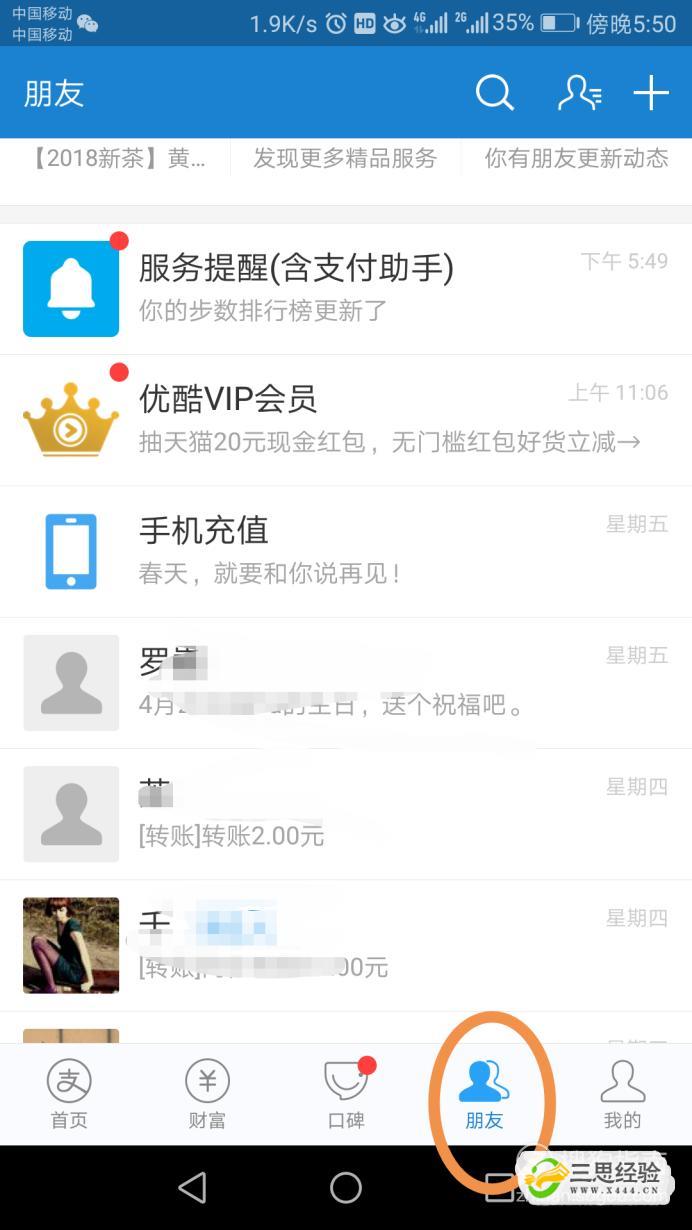
Task: Tap the system home button
Action: [x=346, y=1187]
